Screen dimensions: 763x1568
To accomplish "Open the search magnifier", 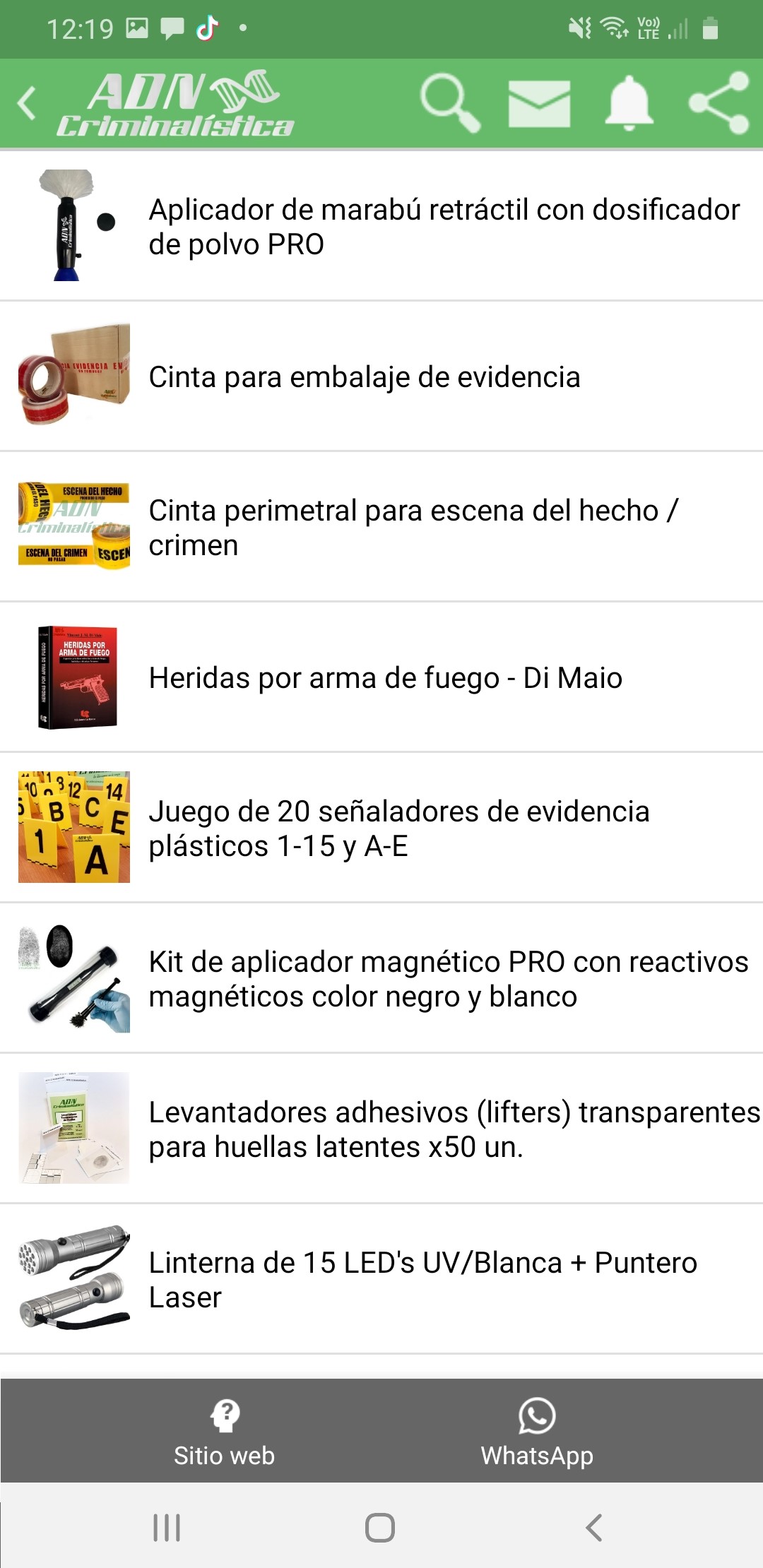I will [450, 103].
